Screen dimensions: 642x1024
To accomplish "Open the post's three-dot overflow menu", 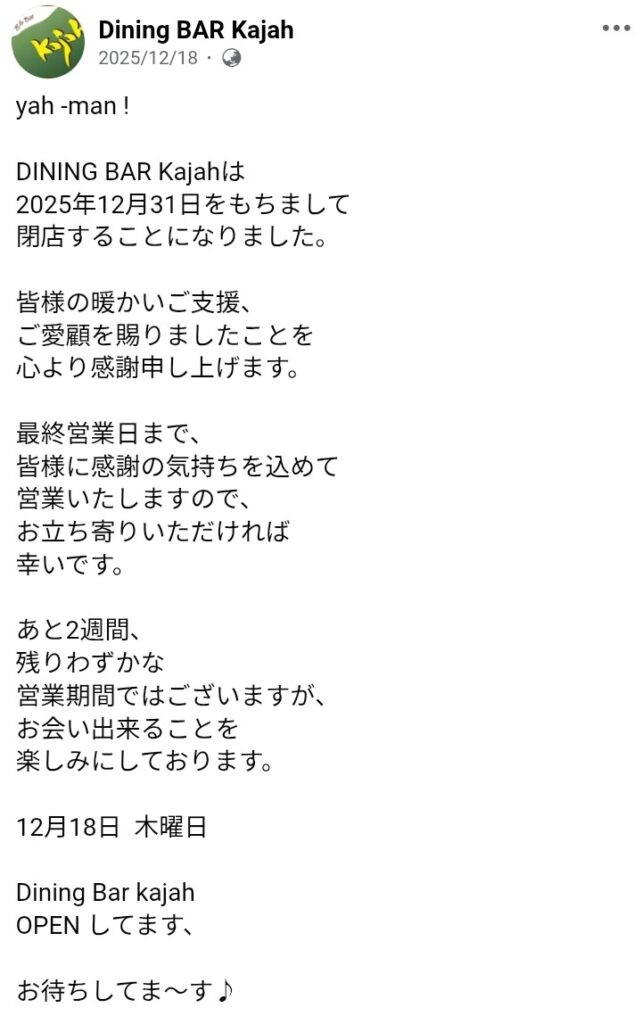I will tap(615, 29).
